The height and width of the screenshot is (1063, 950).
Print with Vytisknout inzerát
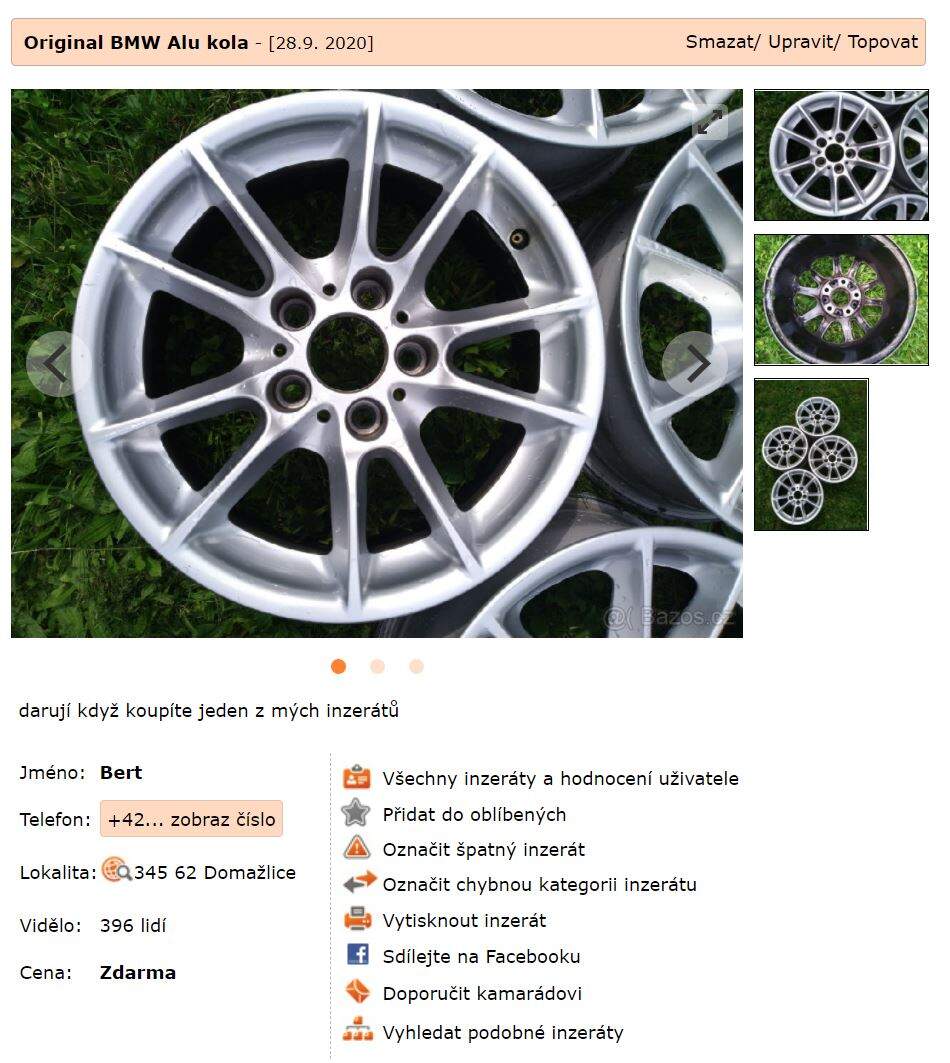(464, 920)
